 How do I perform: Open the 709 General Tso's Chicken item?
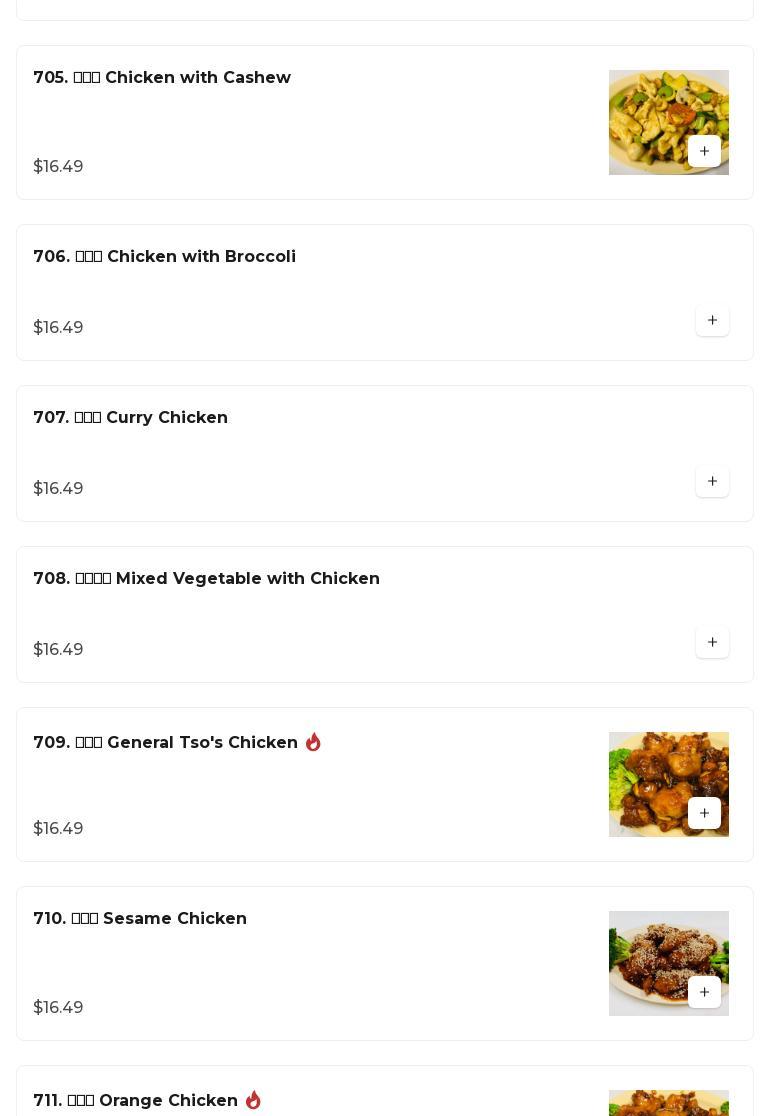tap(166, 743)
